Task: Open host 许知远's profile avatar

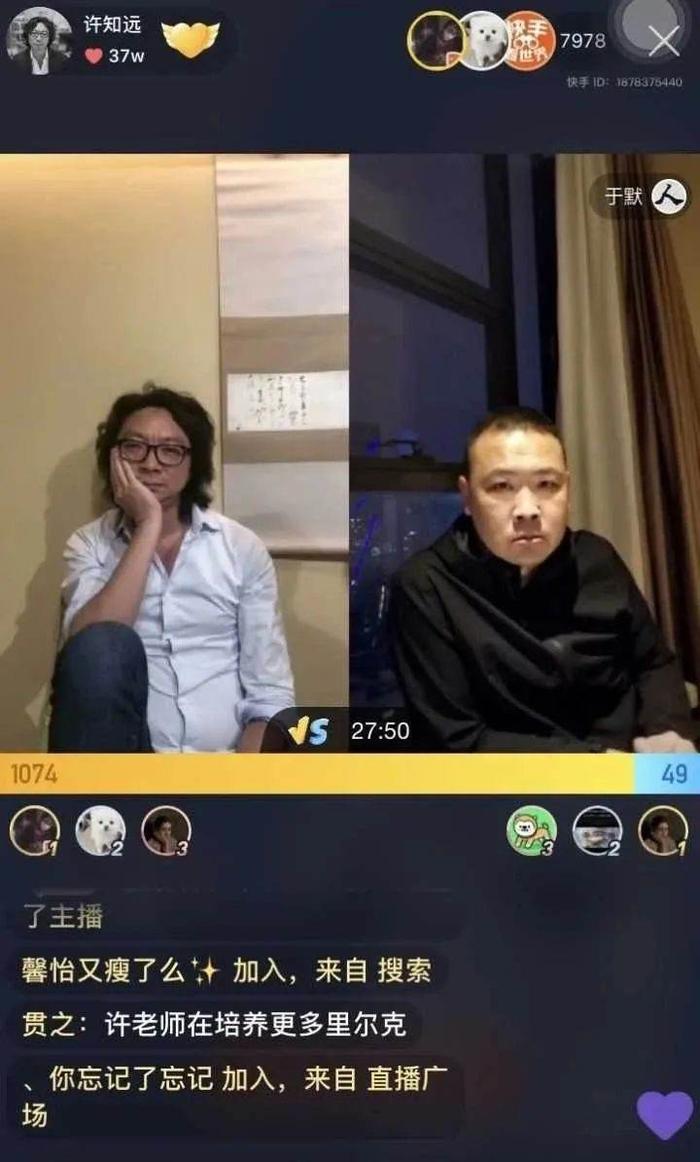Action: (39, 41)
